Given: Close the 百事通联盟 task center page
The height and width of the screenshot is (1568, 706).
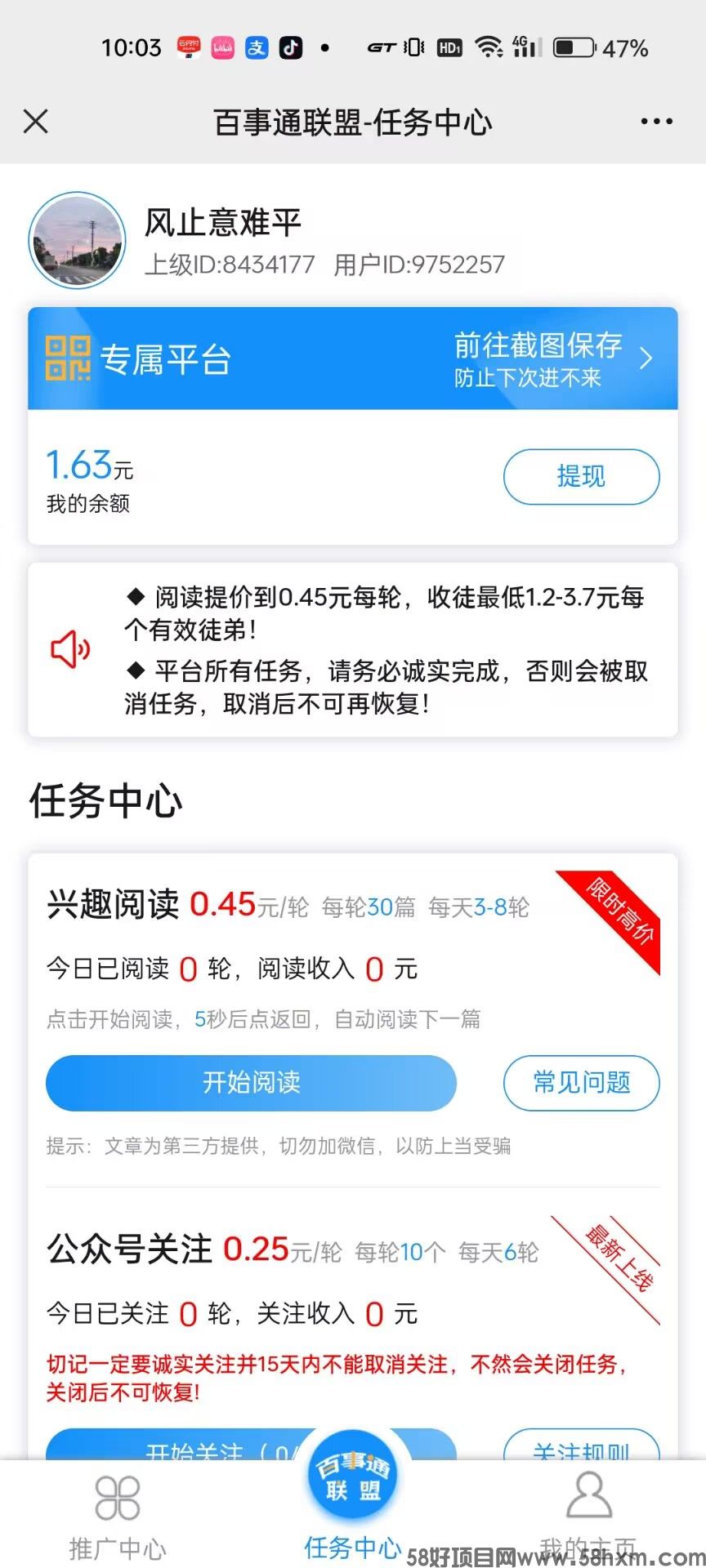Looking at the screenshot, I should (x=36, y=122).
